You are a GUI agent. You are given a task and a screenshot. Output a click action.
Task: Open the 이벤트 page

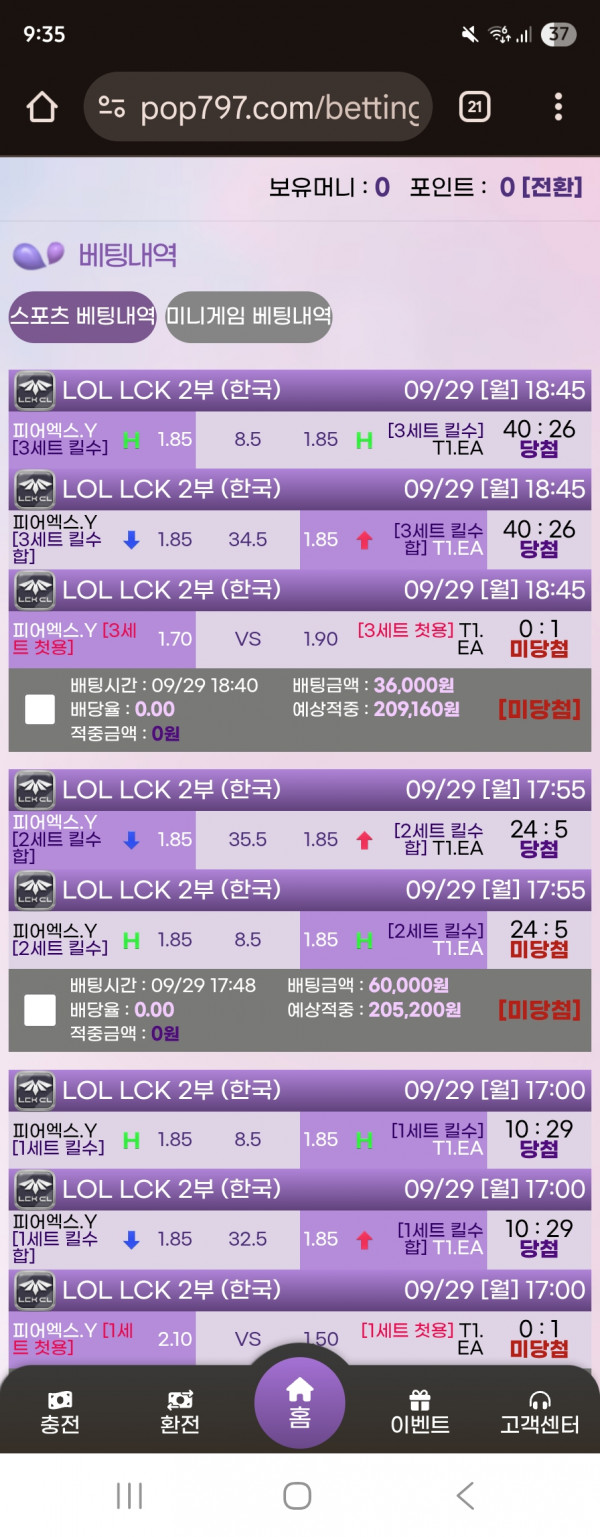pos(420,1411)
